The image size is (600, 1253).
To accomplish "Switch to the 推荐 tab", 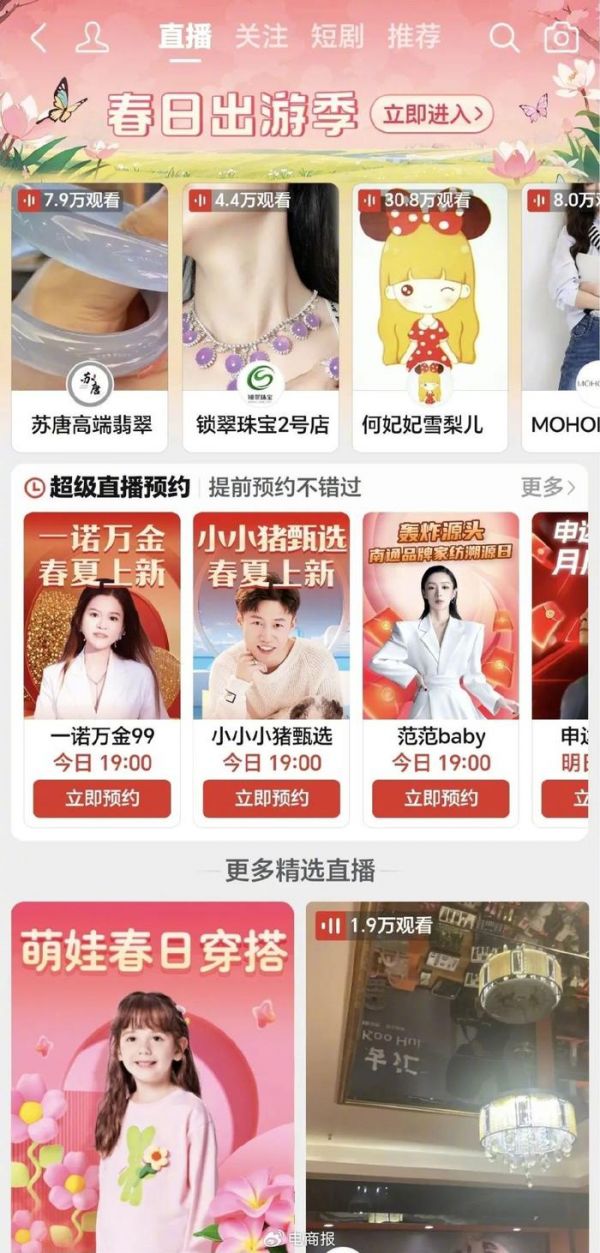I will [414, 37].
